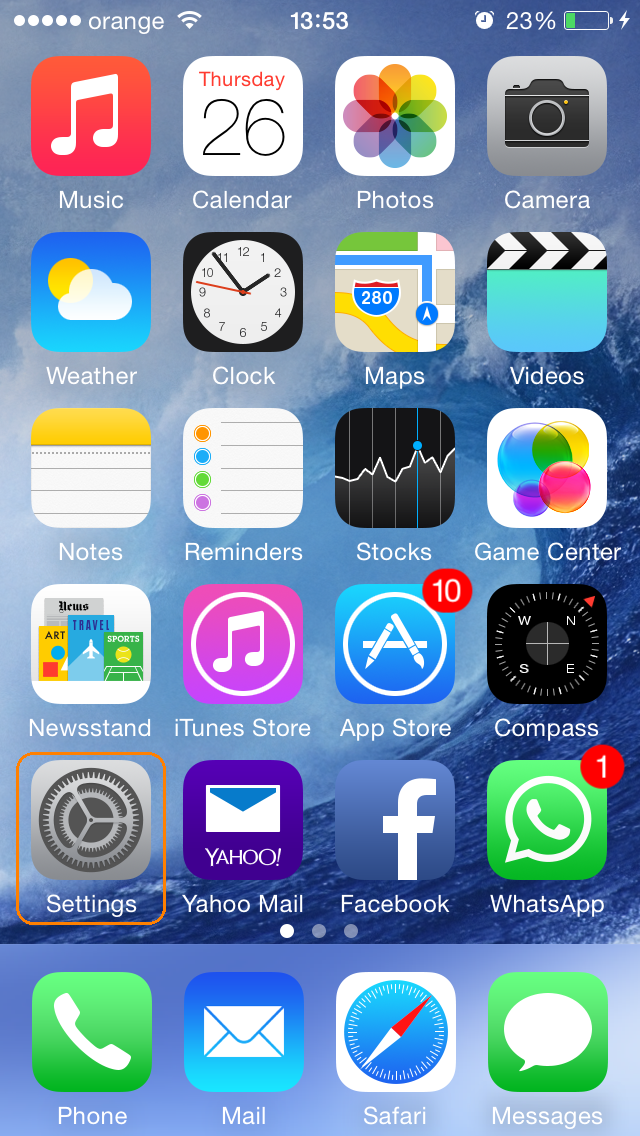Launch Reminders

243,468
